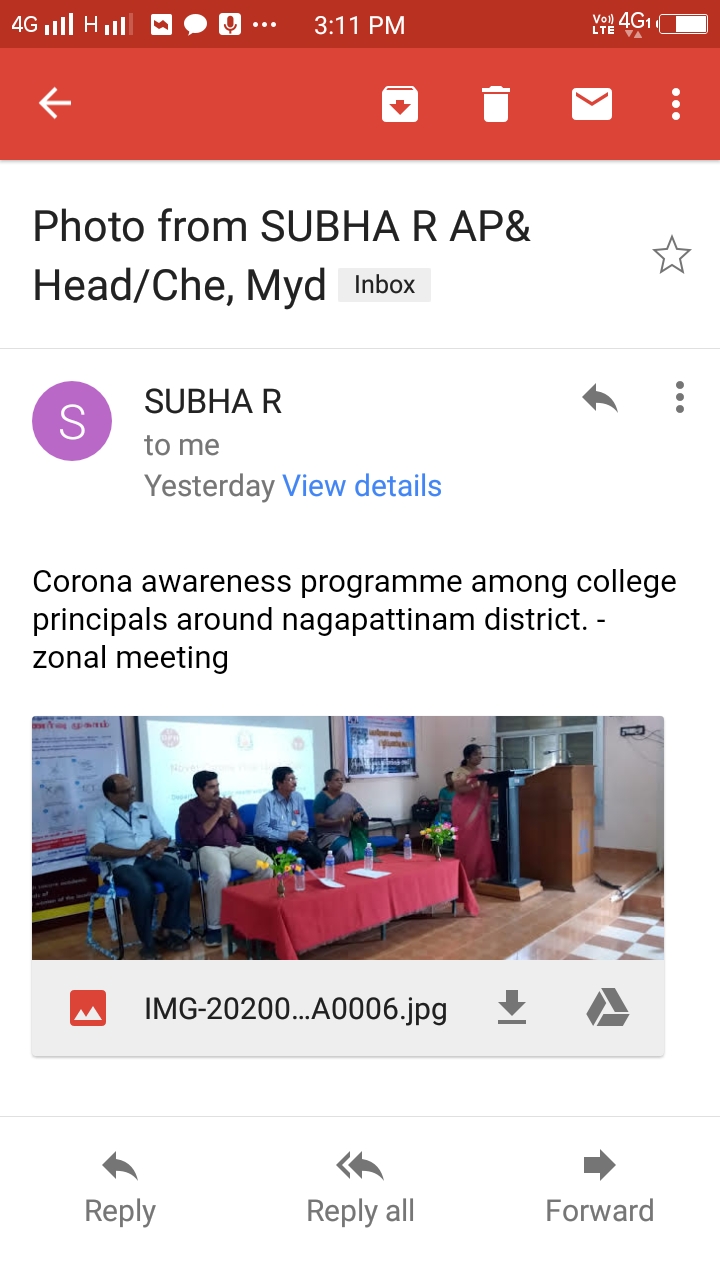Image resolution: width=720 pixels, height=1280 pixels.
Task: Choose Reply all at the bottom
Action: tap(360, 1188)
